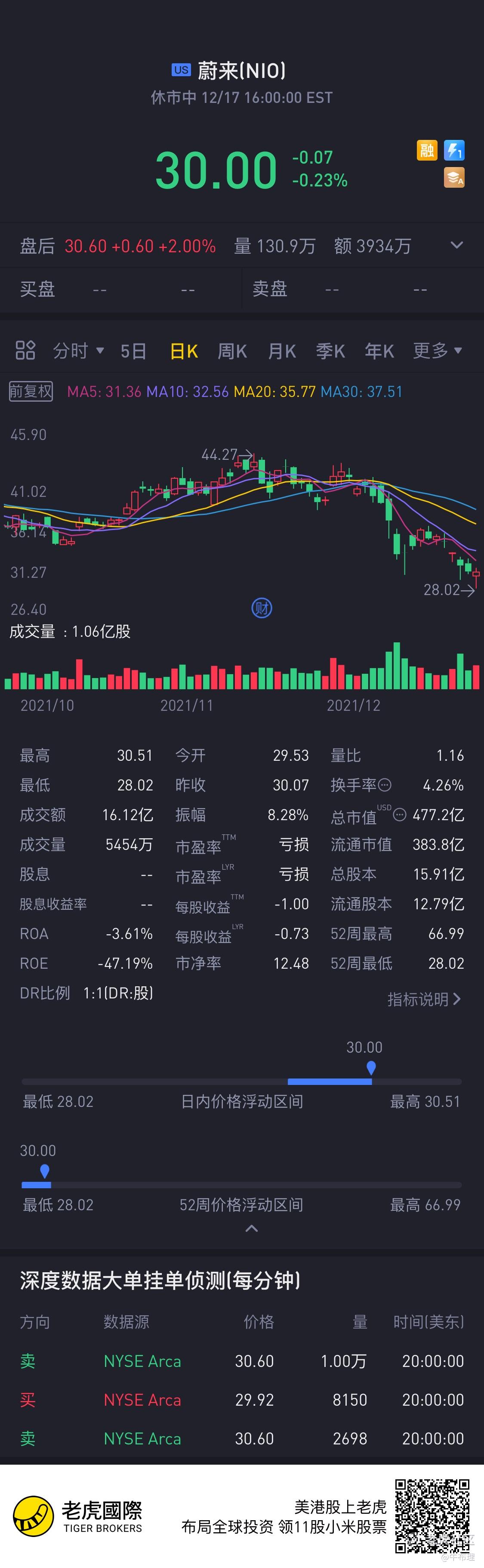Viewport: 484px width, 1568px height.
Task: Tap the 财 earnings marker on chart
Action: [262, 607]
